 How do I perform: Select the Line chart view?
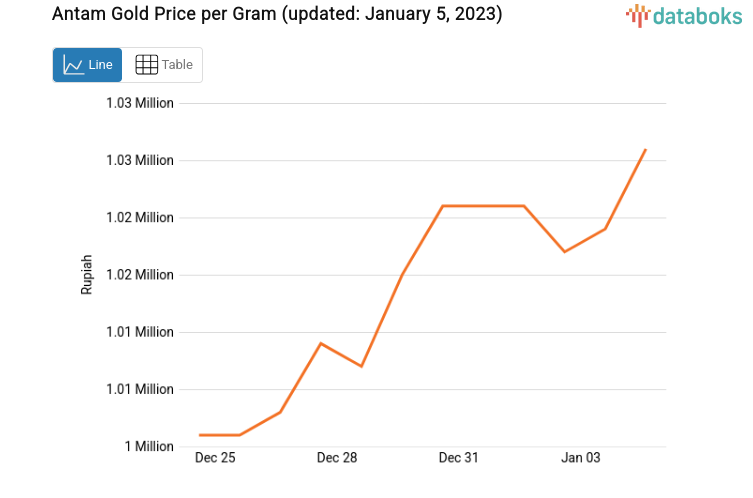click(88, 65)
